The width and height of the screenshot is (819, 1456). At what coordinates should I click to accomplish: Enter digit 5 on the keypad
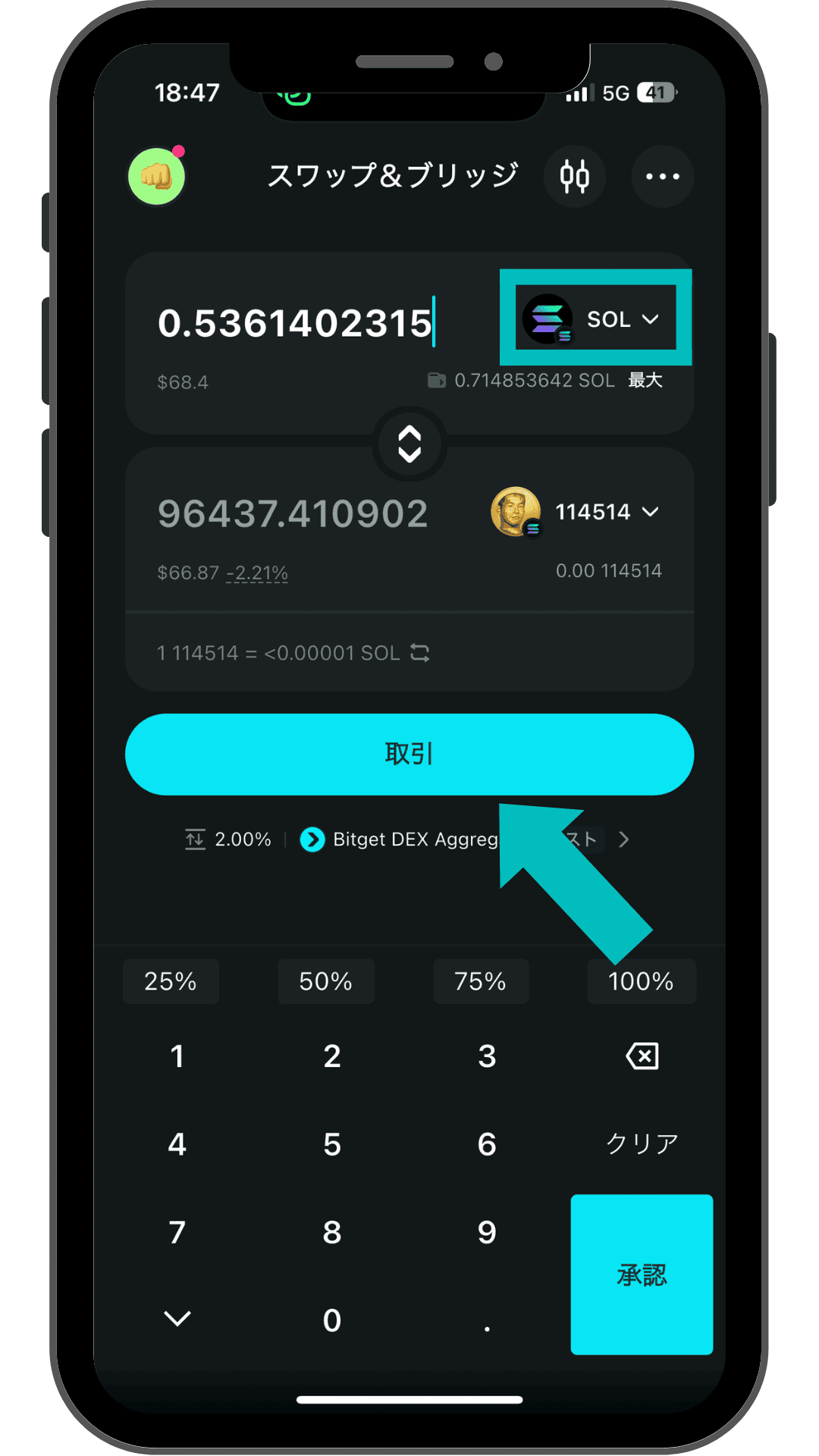click(332, 1144)
